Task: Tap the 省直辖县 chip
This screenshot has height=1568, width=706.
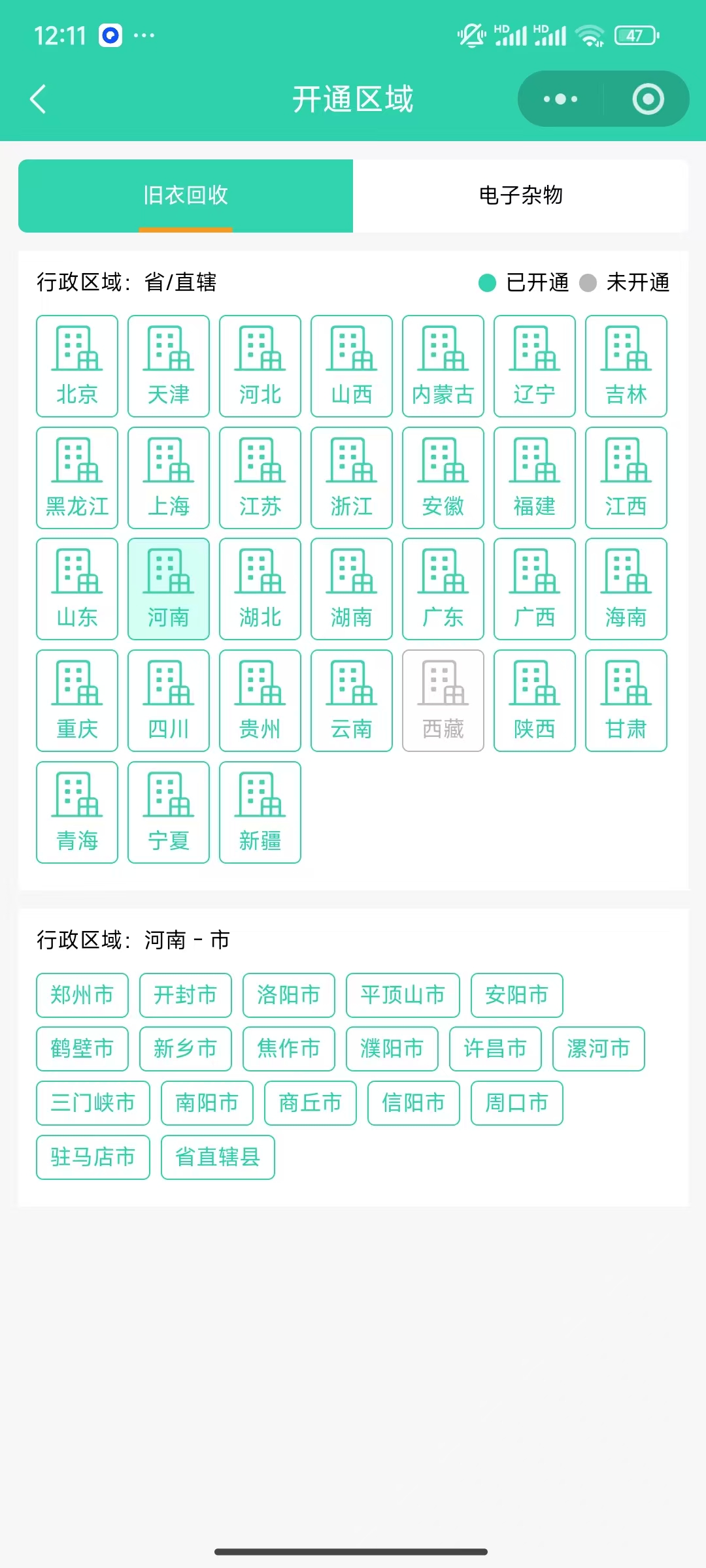Action: pos(218,1157)
